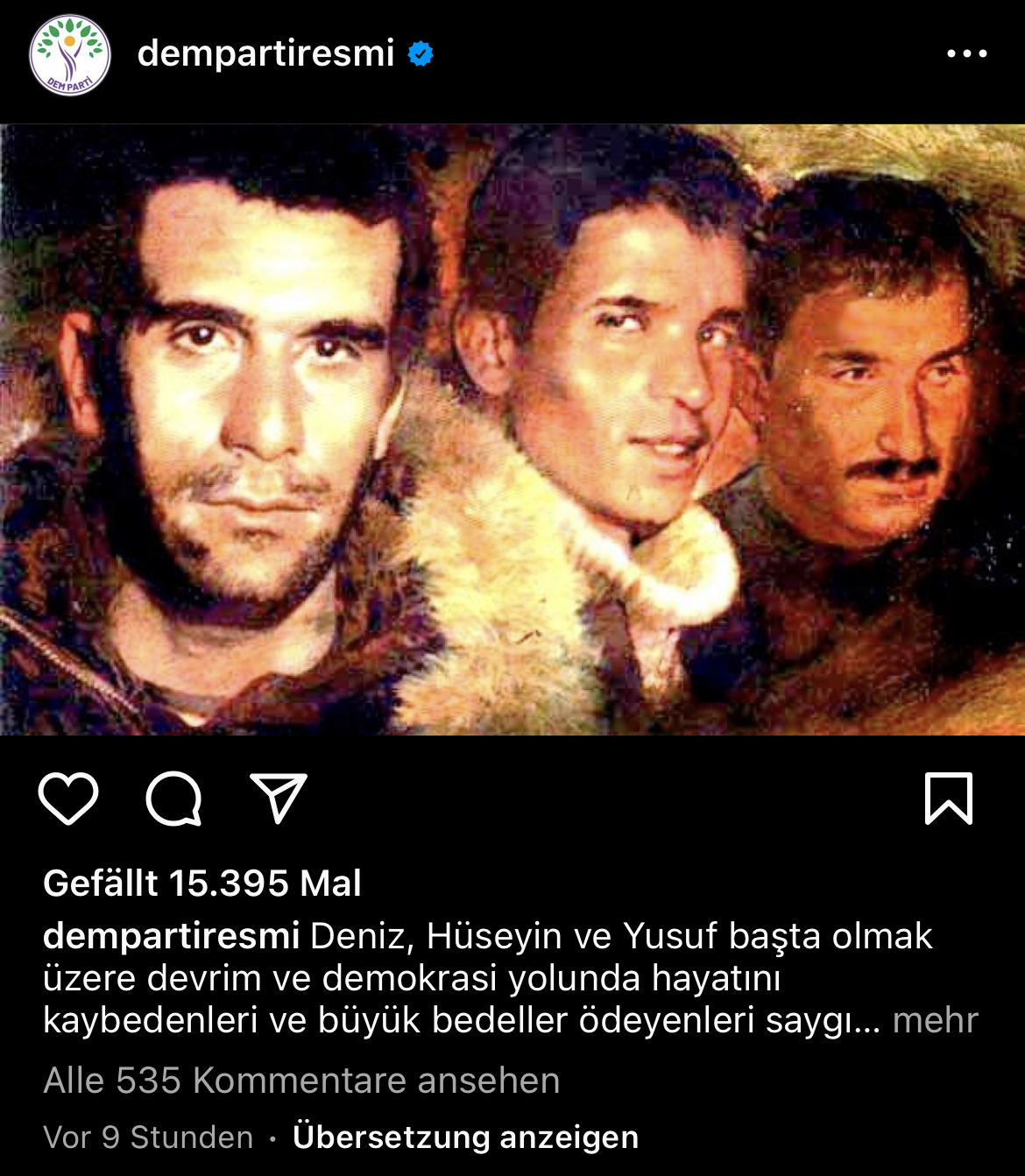Image resolution: width=1025 pixels, height=1176 pixels.
Task: Open the three-dot post options menu
Action: coord(966,54)
